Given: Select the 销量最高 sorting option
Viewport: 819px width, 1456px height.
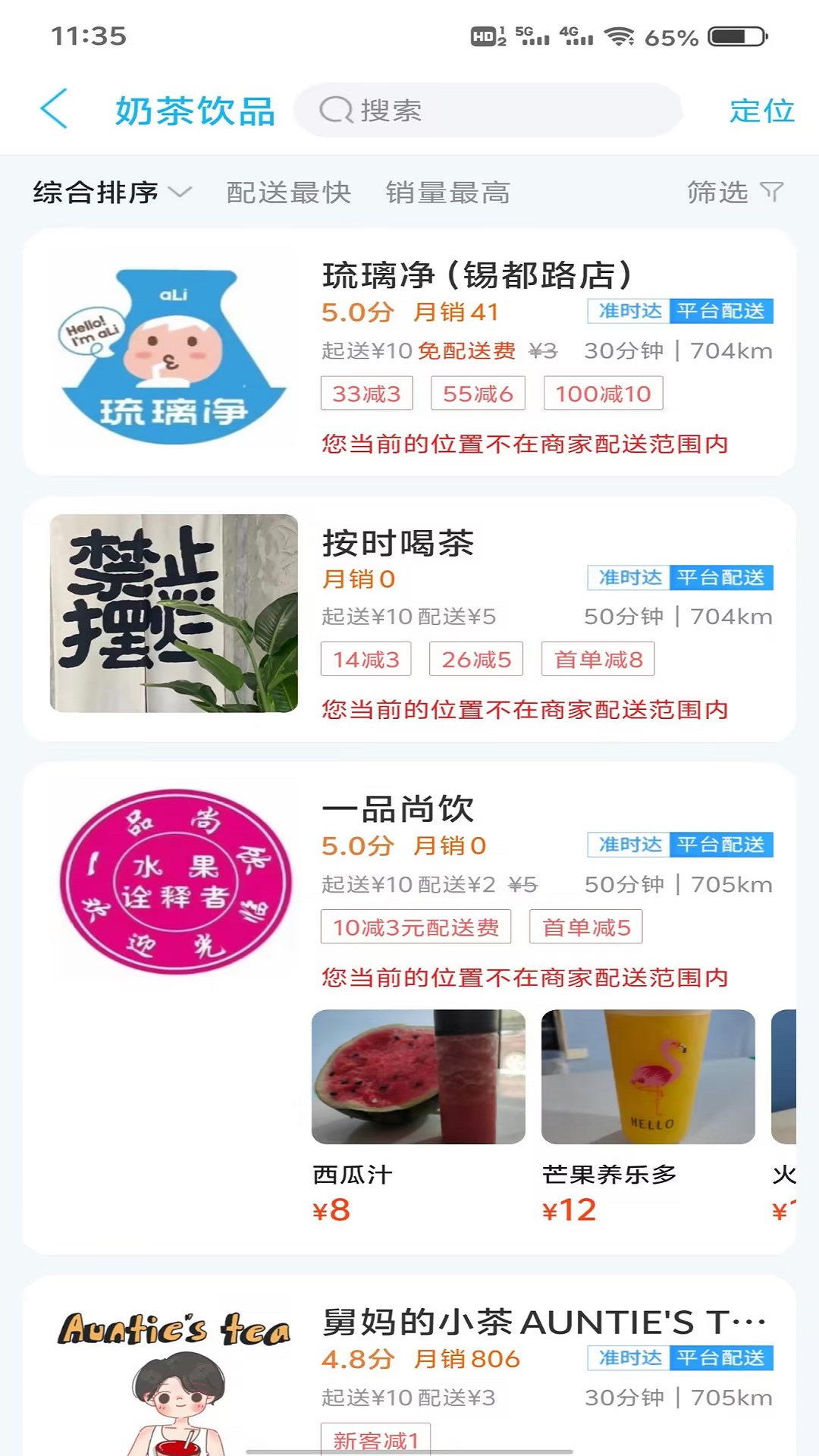Looking at the screenshot, I should click(445, 193).
